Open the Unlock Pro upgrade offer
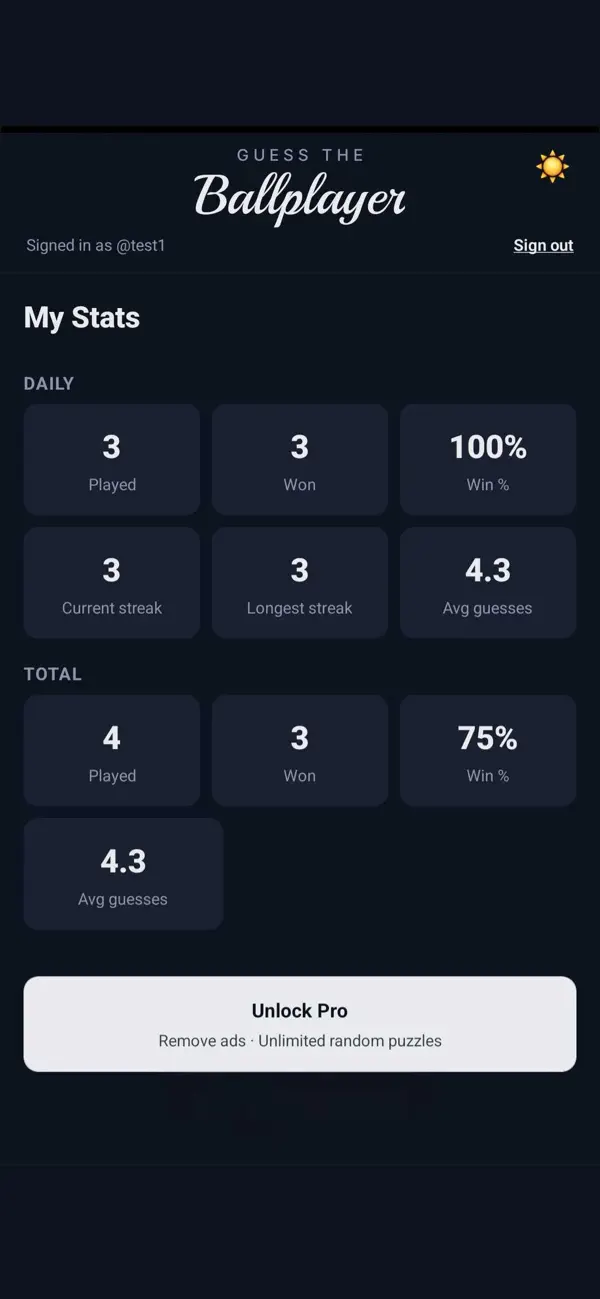Image resolution: width=600 pixels, height=1299 pixels. (x=300, y=1024)
